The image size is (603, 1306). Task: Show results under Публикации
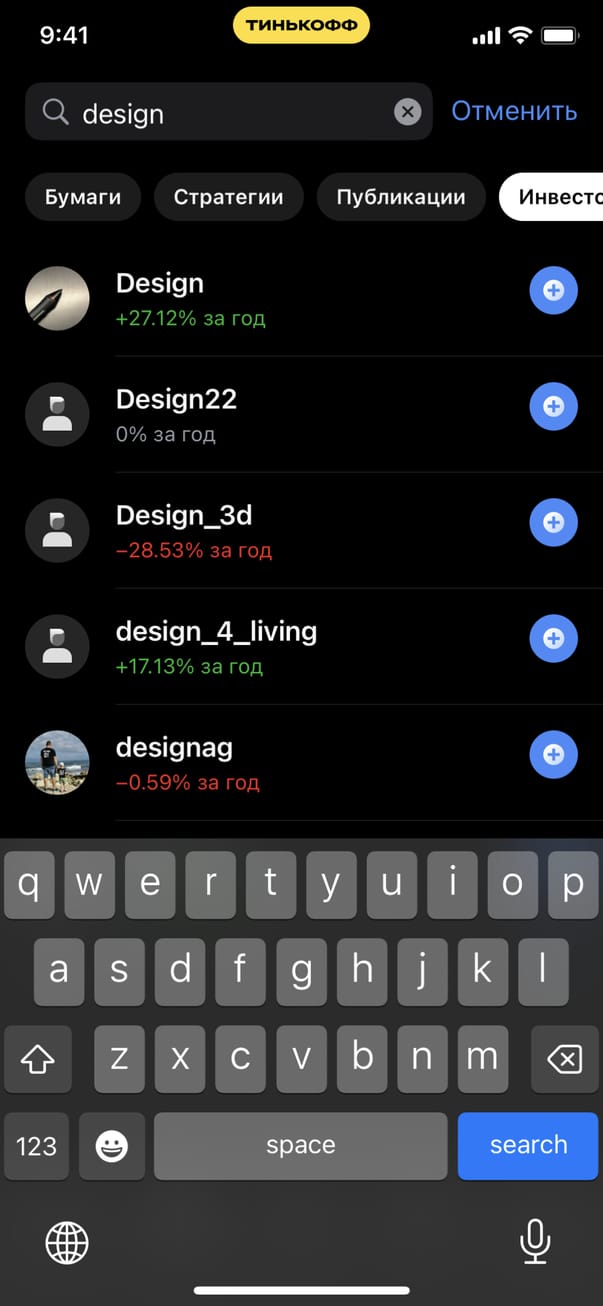[x=400, y=197]
